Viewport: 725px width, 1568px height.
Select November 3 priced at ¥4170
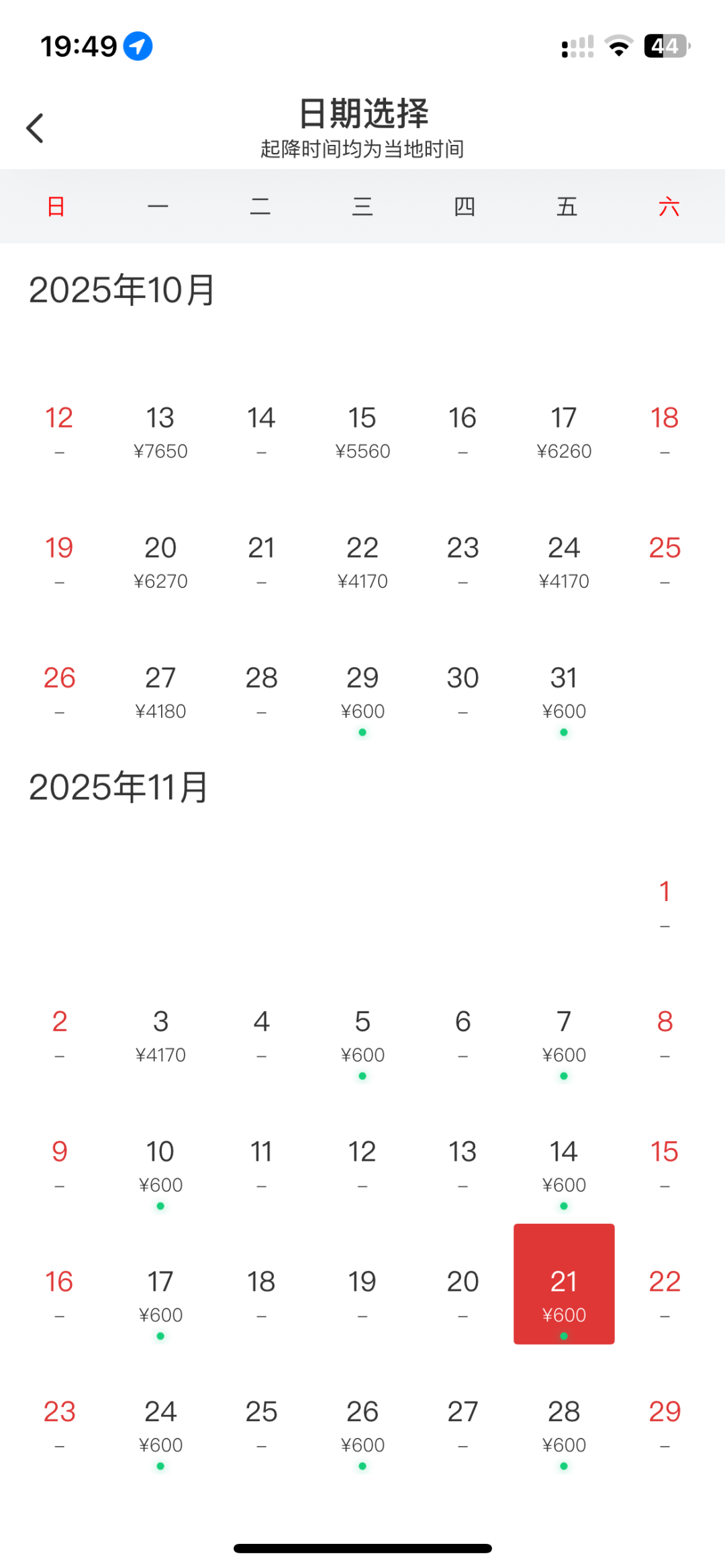[x=160, y=1035]
